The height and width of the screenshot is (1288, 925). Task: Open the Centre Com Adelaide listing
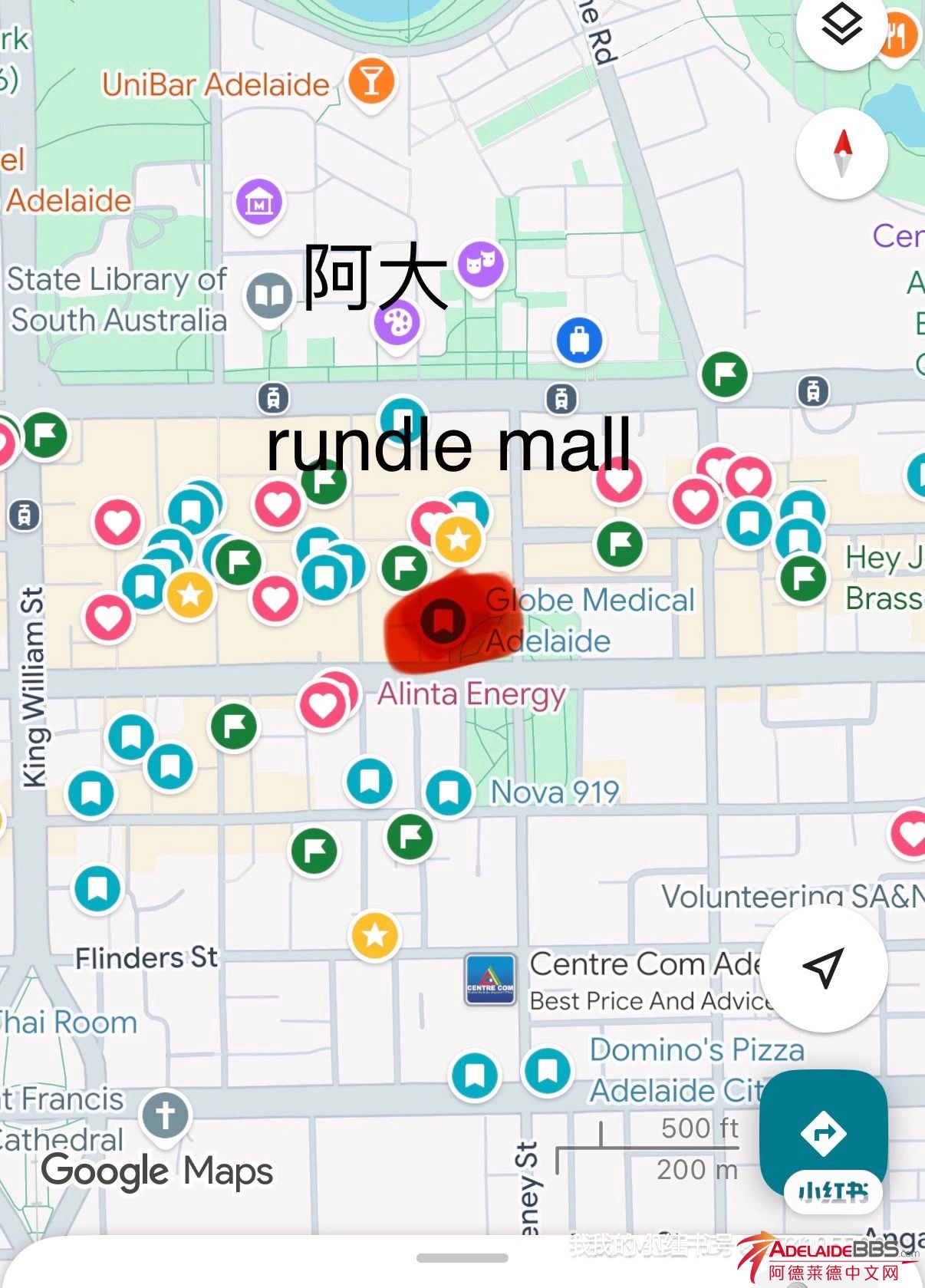[490, 980]
